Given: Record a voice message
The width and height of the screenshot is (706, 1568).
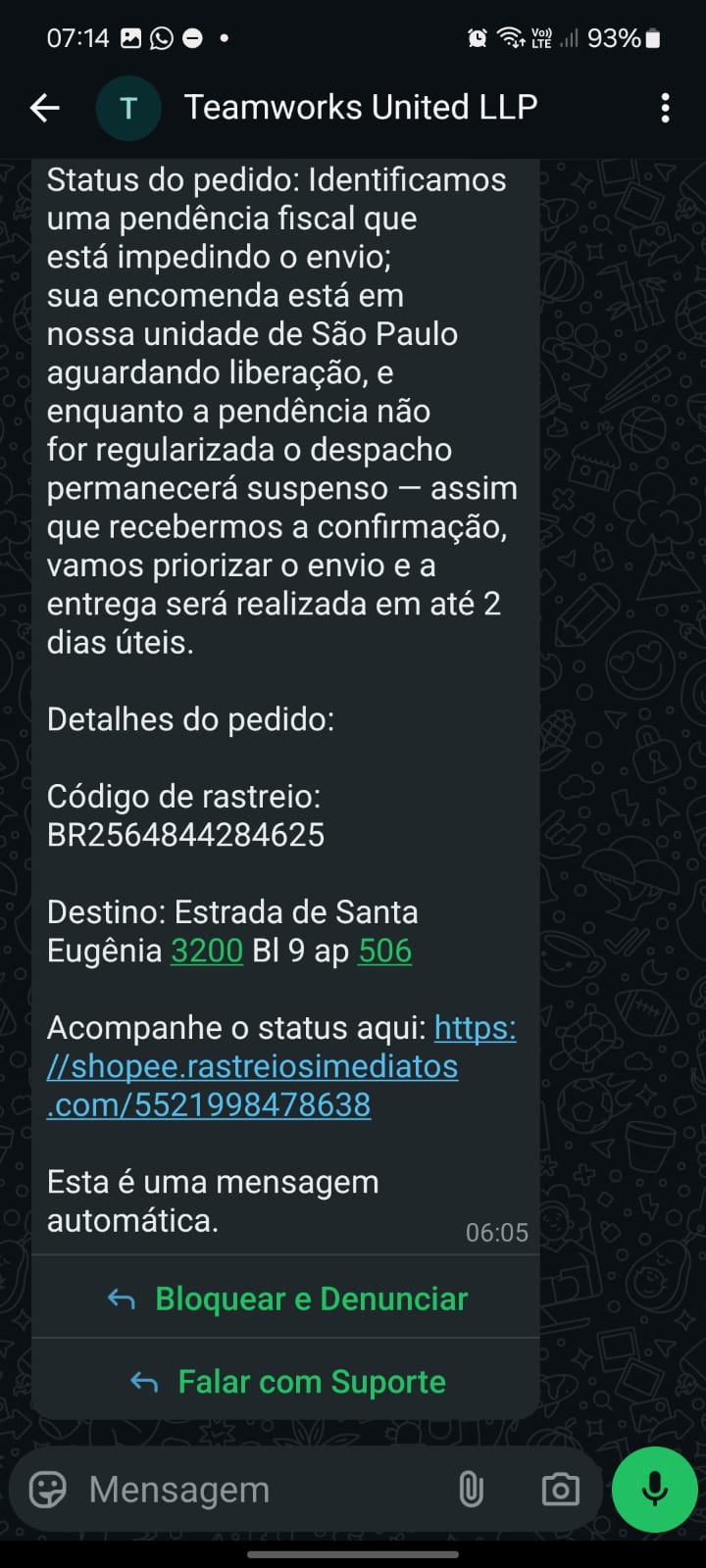Looking at the screenshot, I should [x=654, y=1490].
